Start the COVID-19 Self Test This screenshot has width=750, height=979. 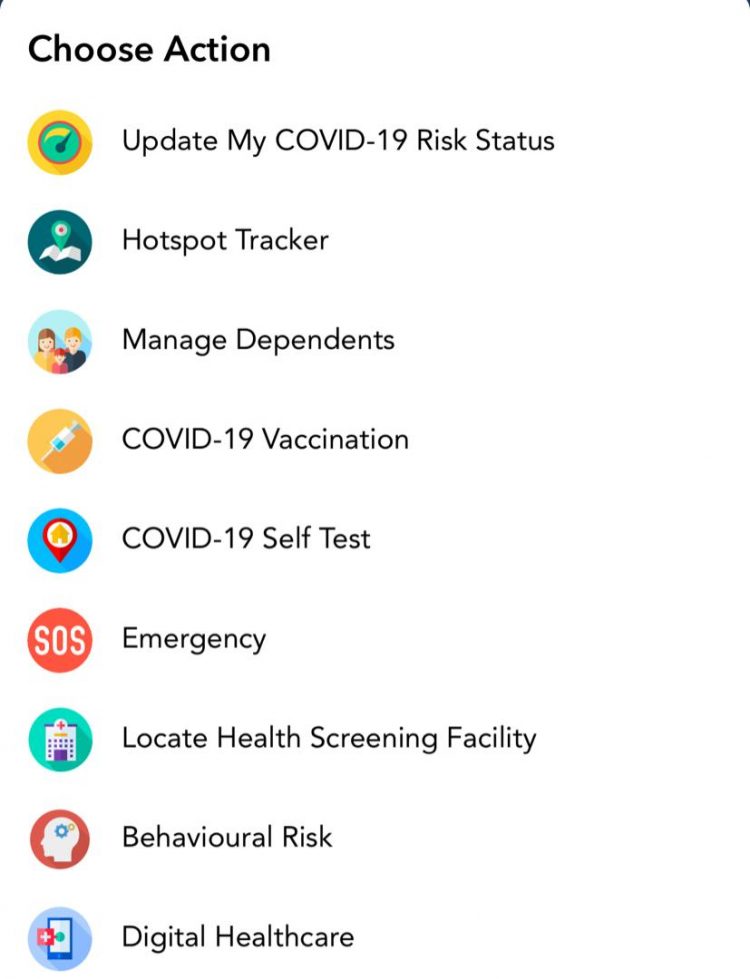(246, 539)
